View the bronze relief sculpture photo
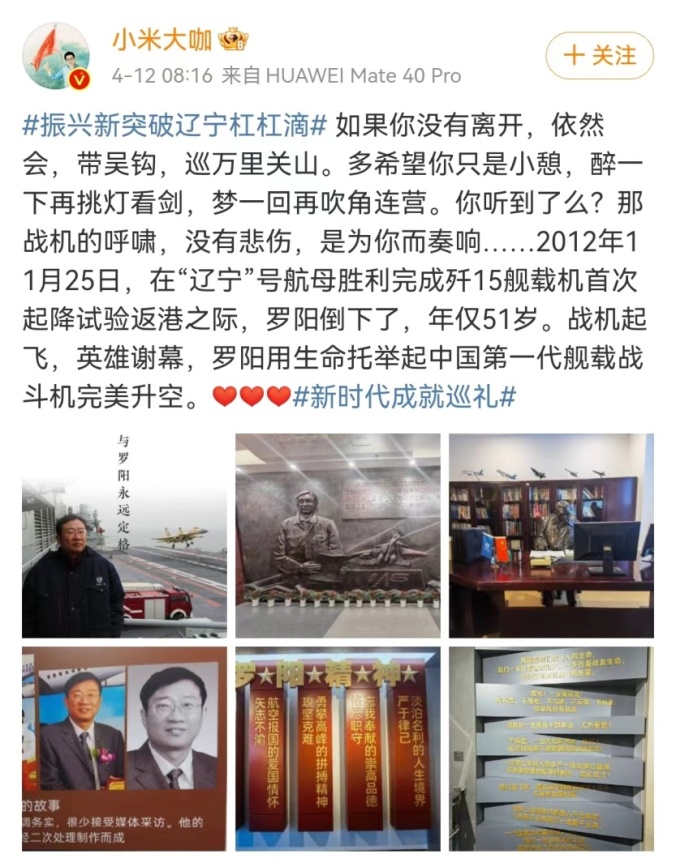This screenshot has width=676, height=858. pyautogui.click(x=338, y=535)
